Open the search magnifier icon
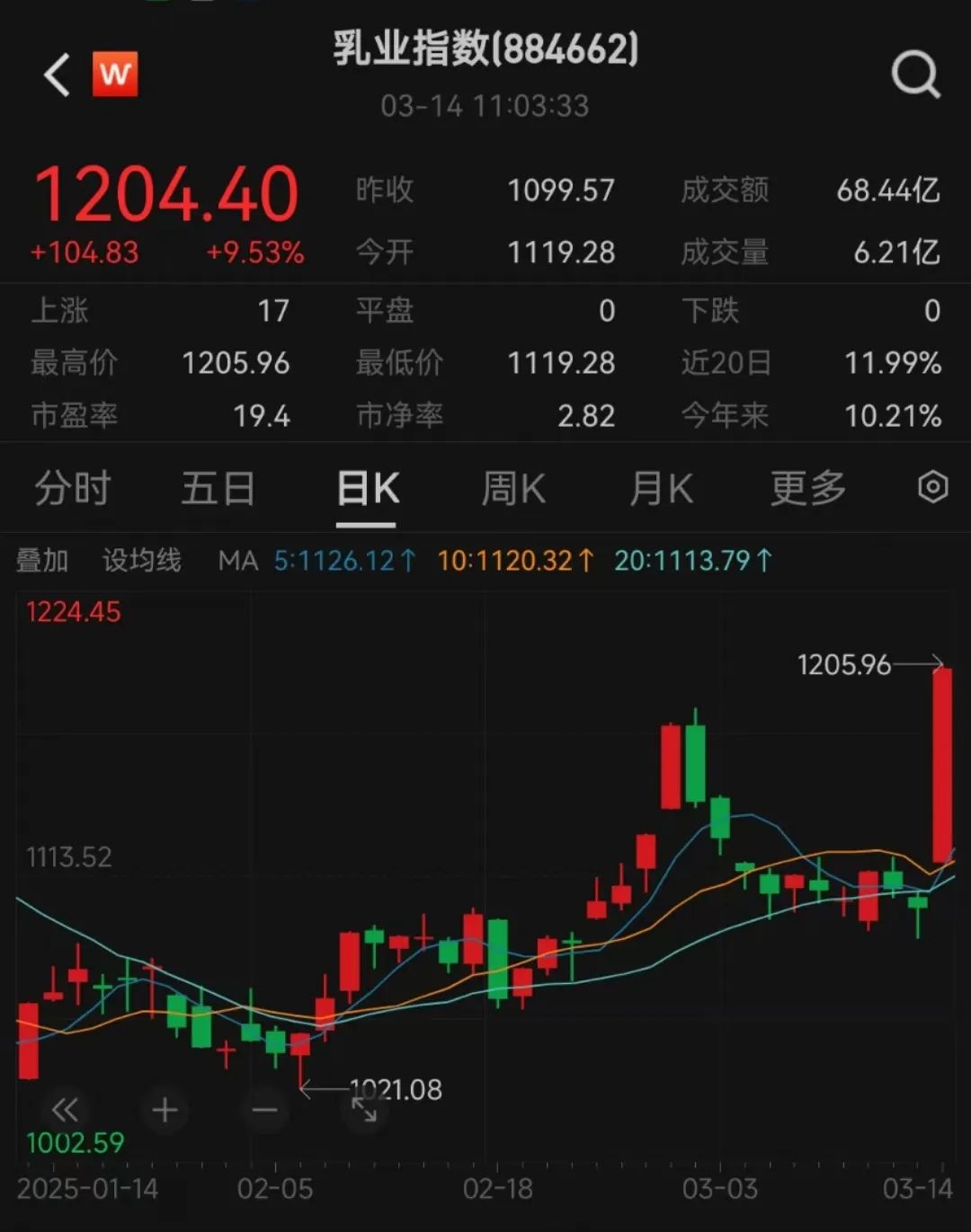 click(x=915, y=75)
